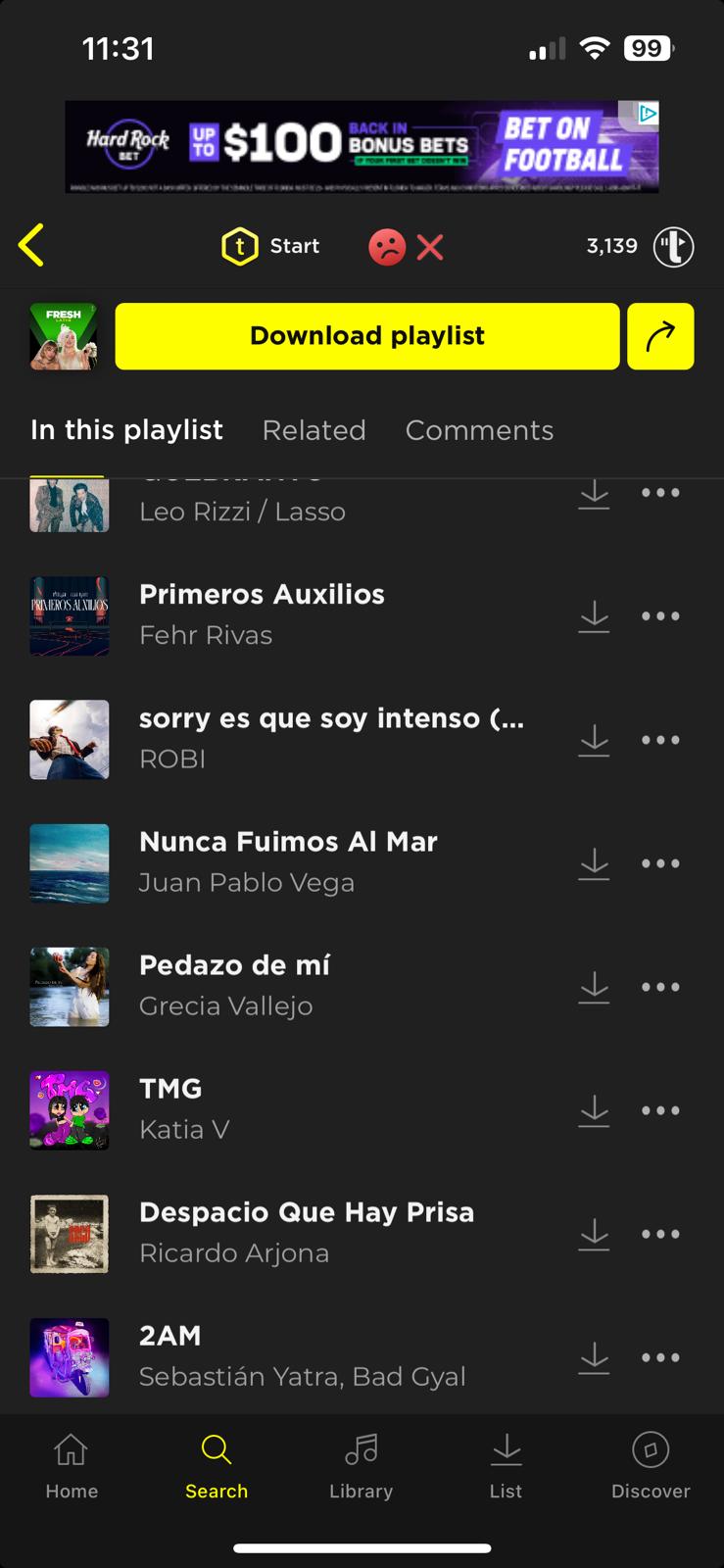Image resolution: width=724 pixels, height=1568 pixels.
Task: Tap the red X icon
Action: pyautogui.click(x=430, y=247)
